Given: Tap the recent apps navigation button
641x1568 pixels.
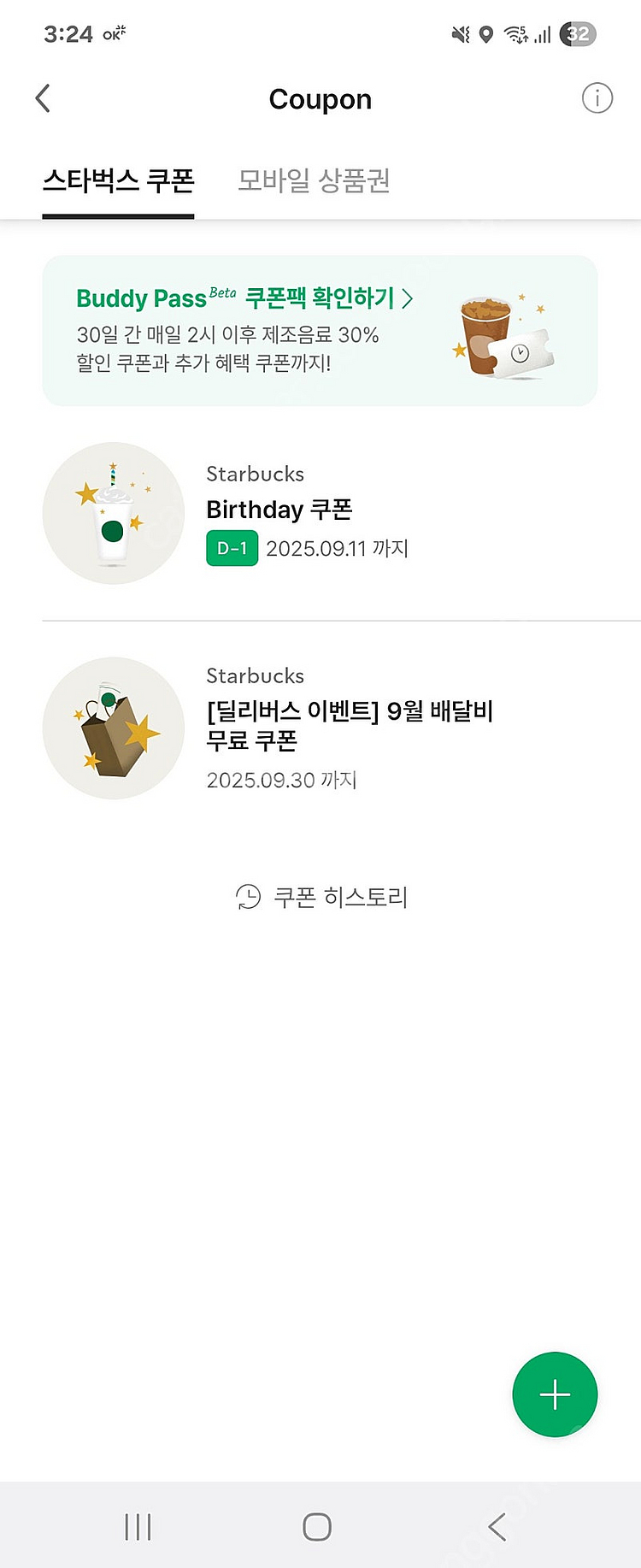Looking at the screenshot, I should (138, 1527).
